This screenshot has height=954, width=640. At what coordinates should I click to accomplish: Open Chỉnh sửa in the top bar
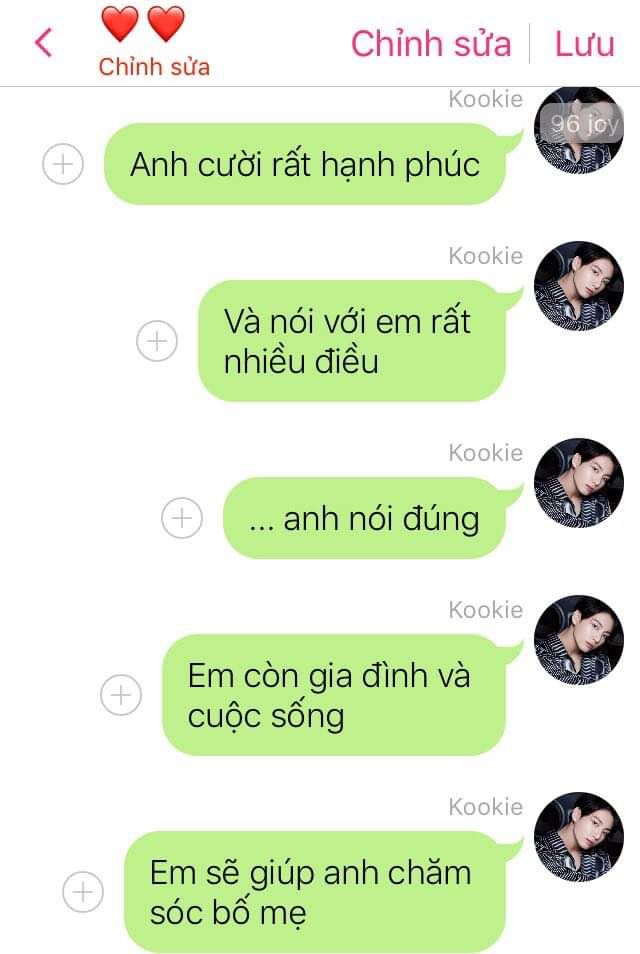click(430, 44)
